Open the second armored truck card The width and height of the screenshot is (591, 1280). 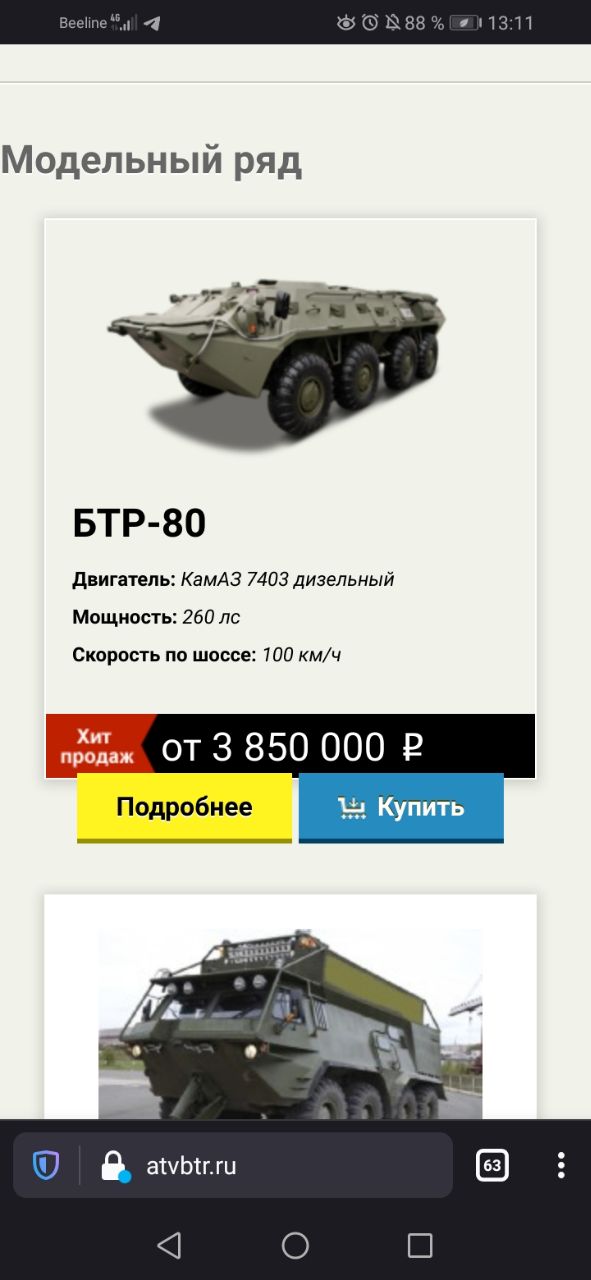click(x=290, y=1007)
